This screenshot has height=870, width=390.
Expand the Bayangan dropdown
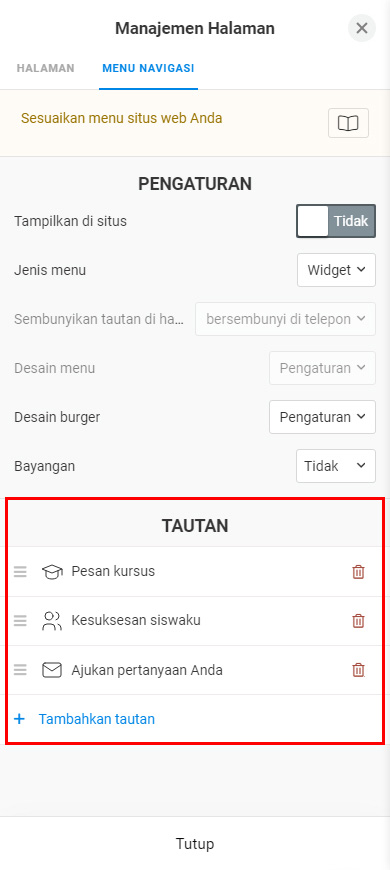[336, 466]
